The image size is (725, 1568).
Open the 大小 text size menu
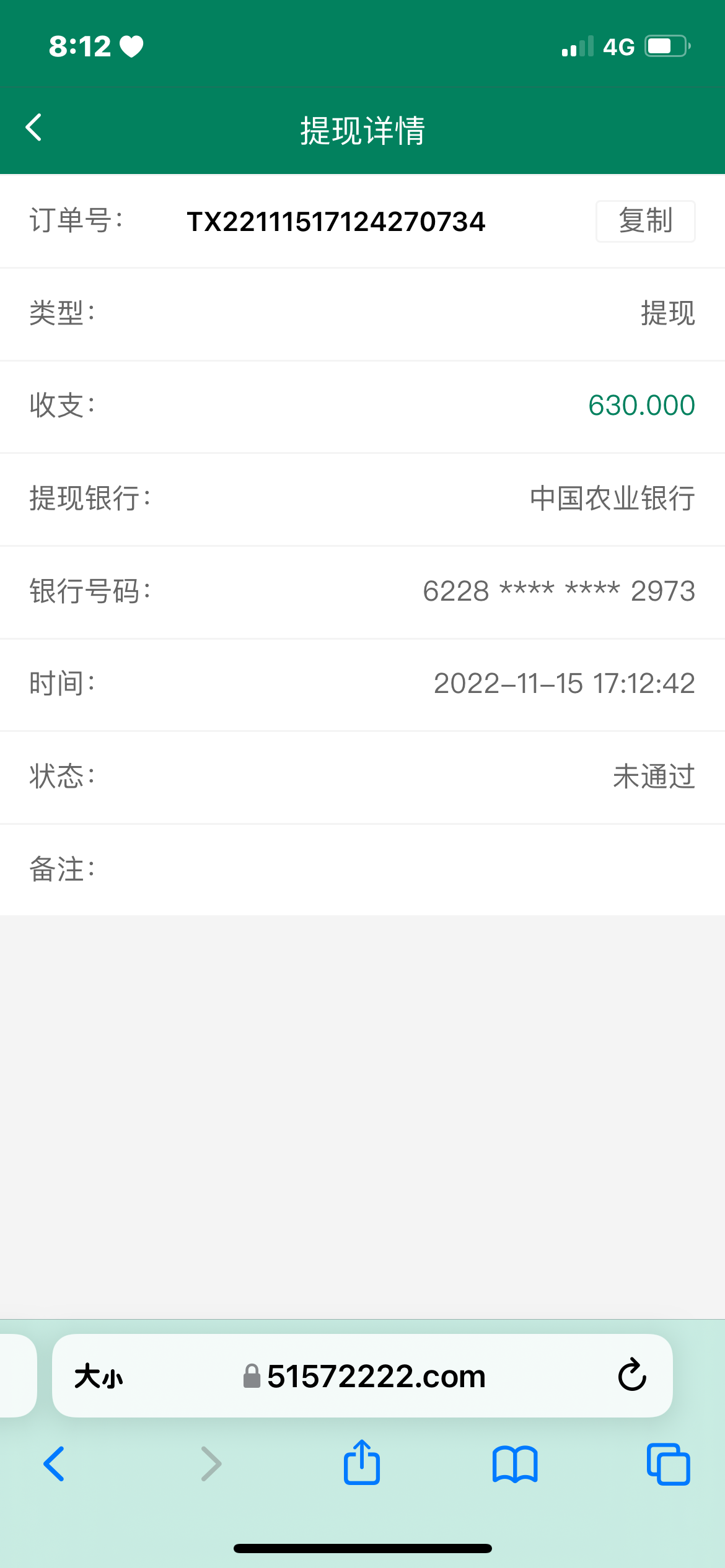point(99,1377)
